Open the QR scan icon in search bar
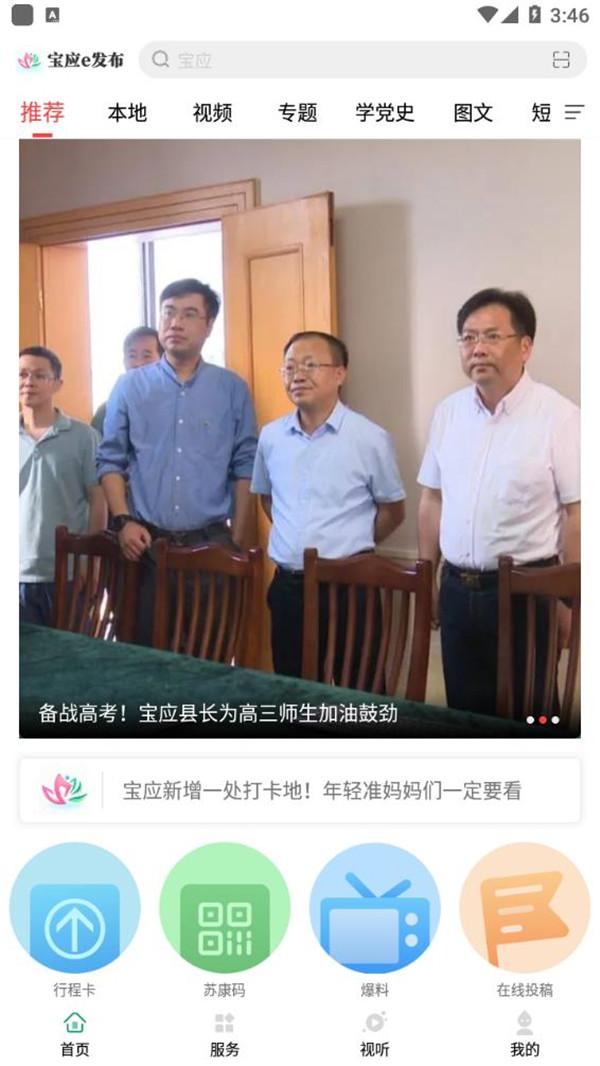600x1066 pixels. [x=561, y=60]
